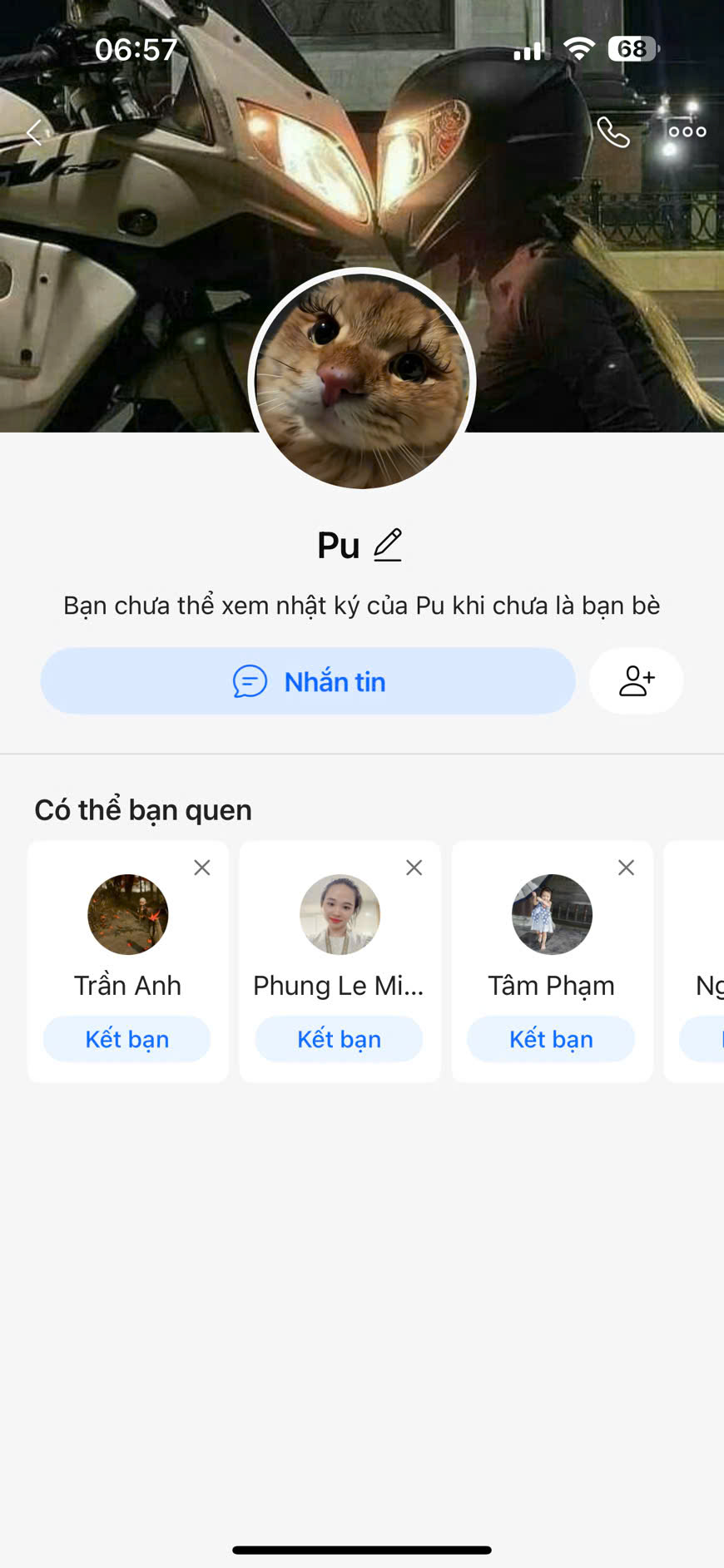Dismiss the Phung Le Mi... suggestion
Viewport: 724px width, 1568px height.
click(x=414, y=868)
